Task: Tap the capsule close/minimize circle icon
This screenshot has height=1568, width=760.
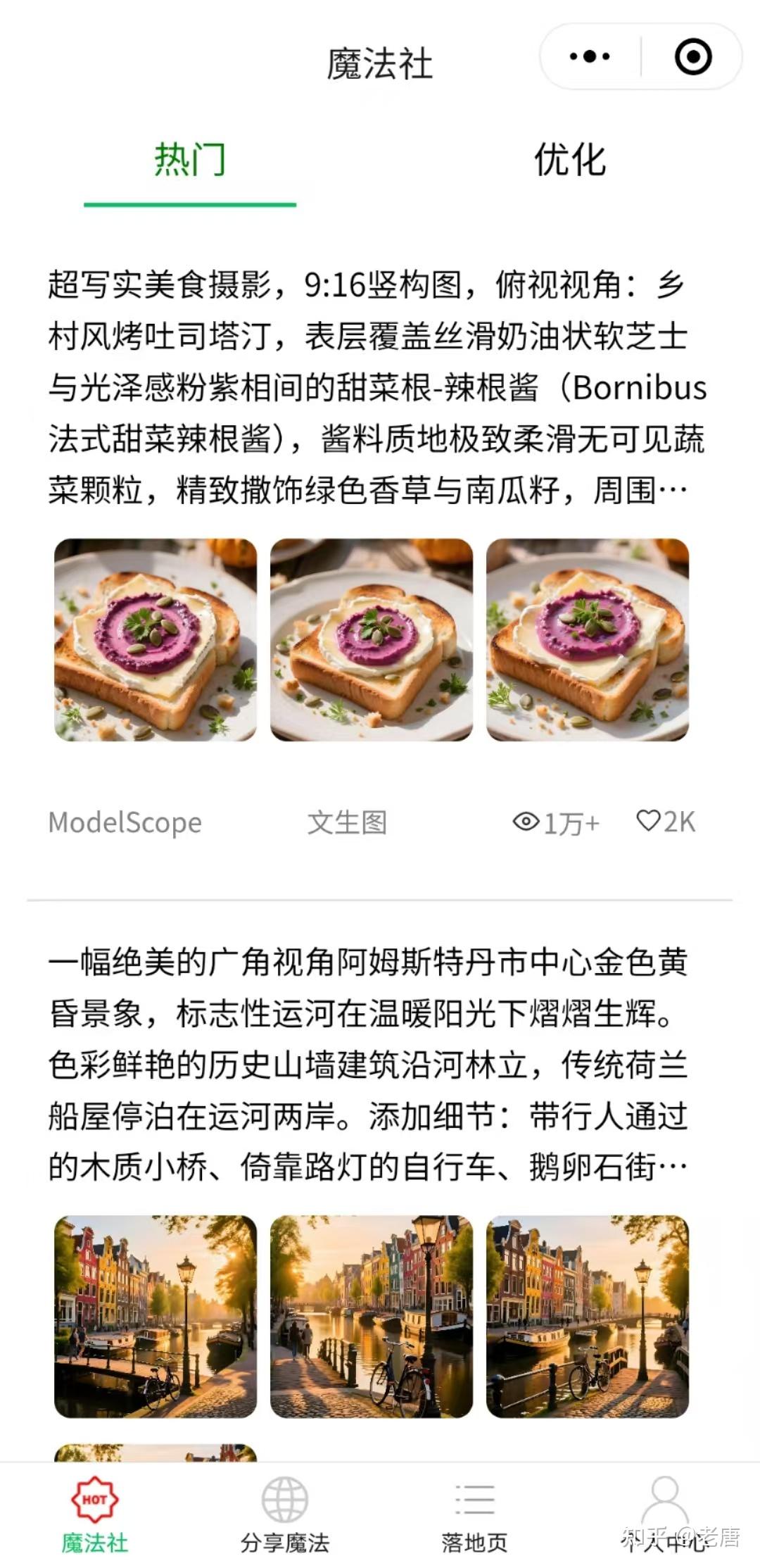Action: click(692, 55)
